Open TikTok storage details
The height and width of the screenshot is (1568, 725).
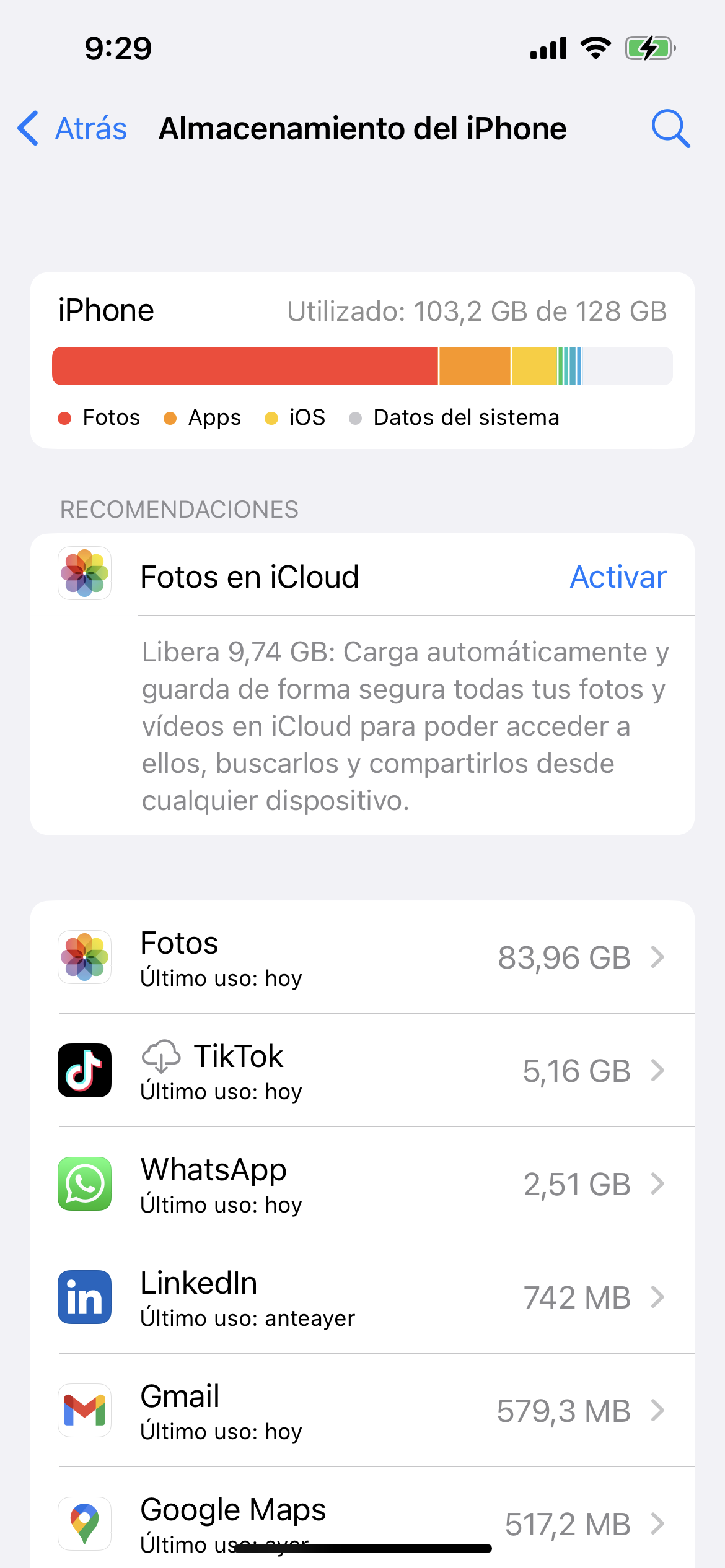pyautogui.click(x=362, y=1071)
